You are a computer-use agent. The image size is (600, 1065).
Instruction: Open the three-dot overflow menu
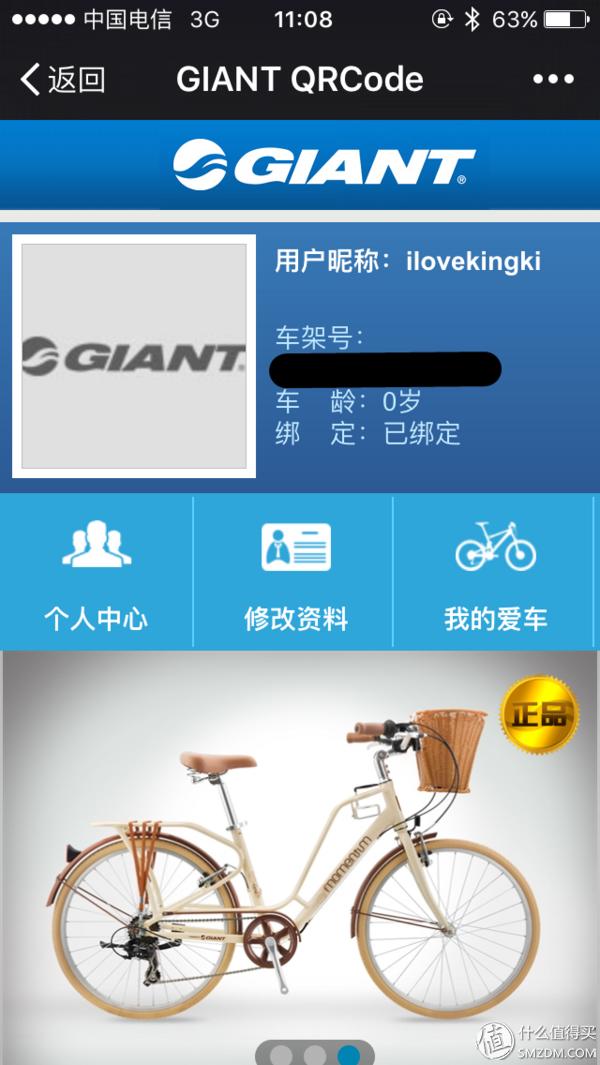(553, 79)
